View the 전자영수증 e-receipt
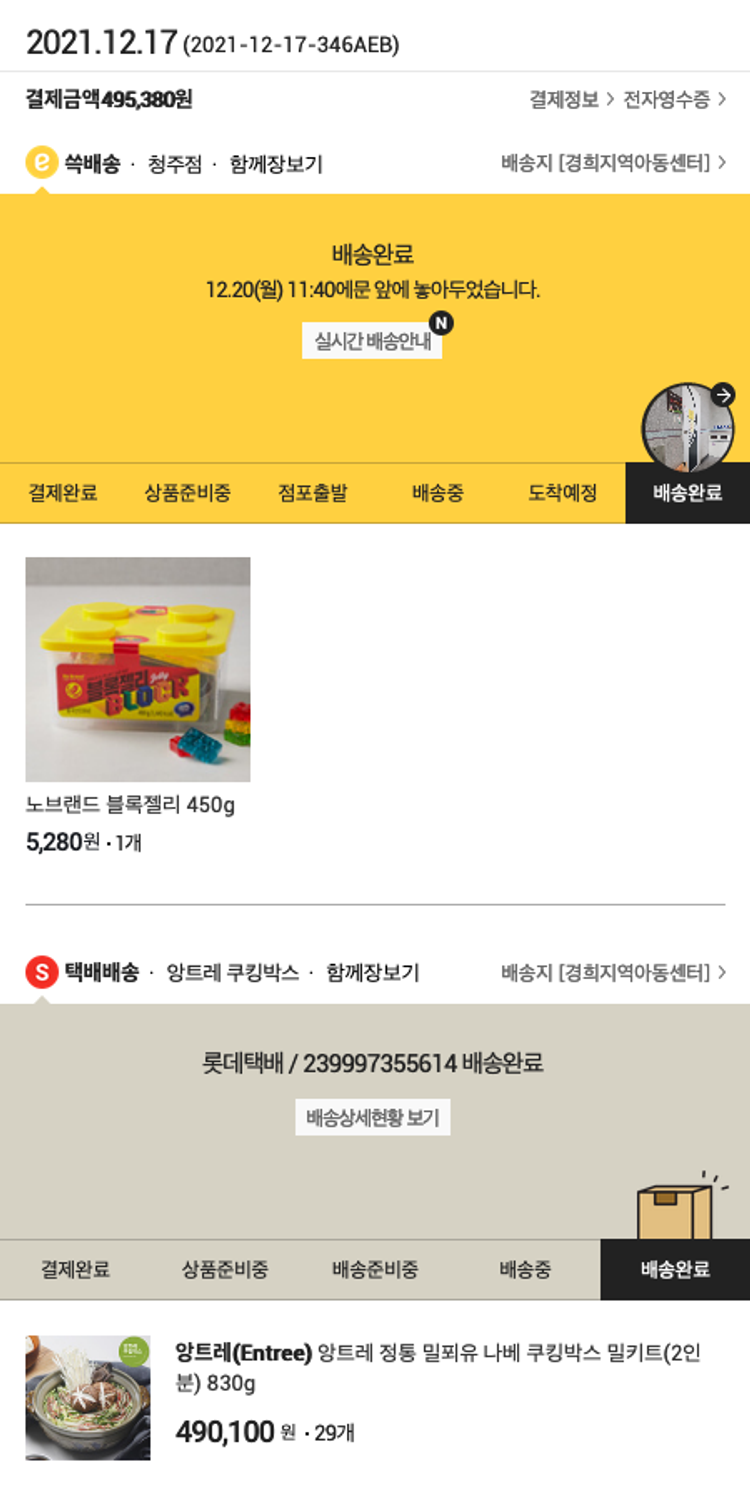Screen dimensions: 750x1488 (674, 99)
